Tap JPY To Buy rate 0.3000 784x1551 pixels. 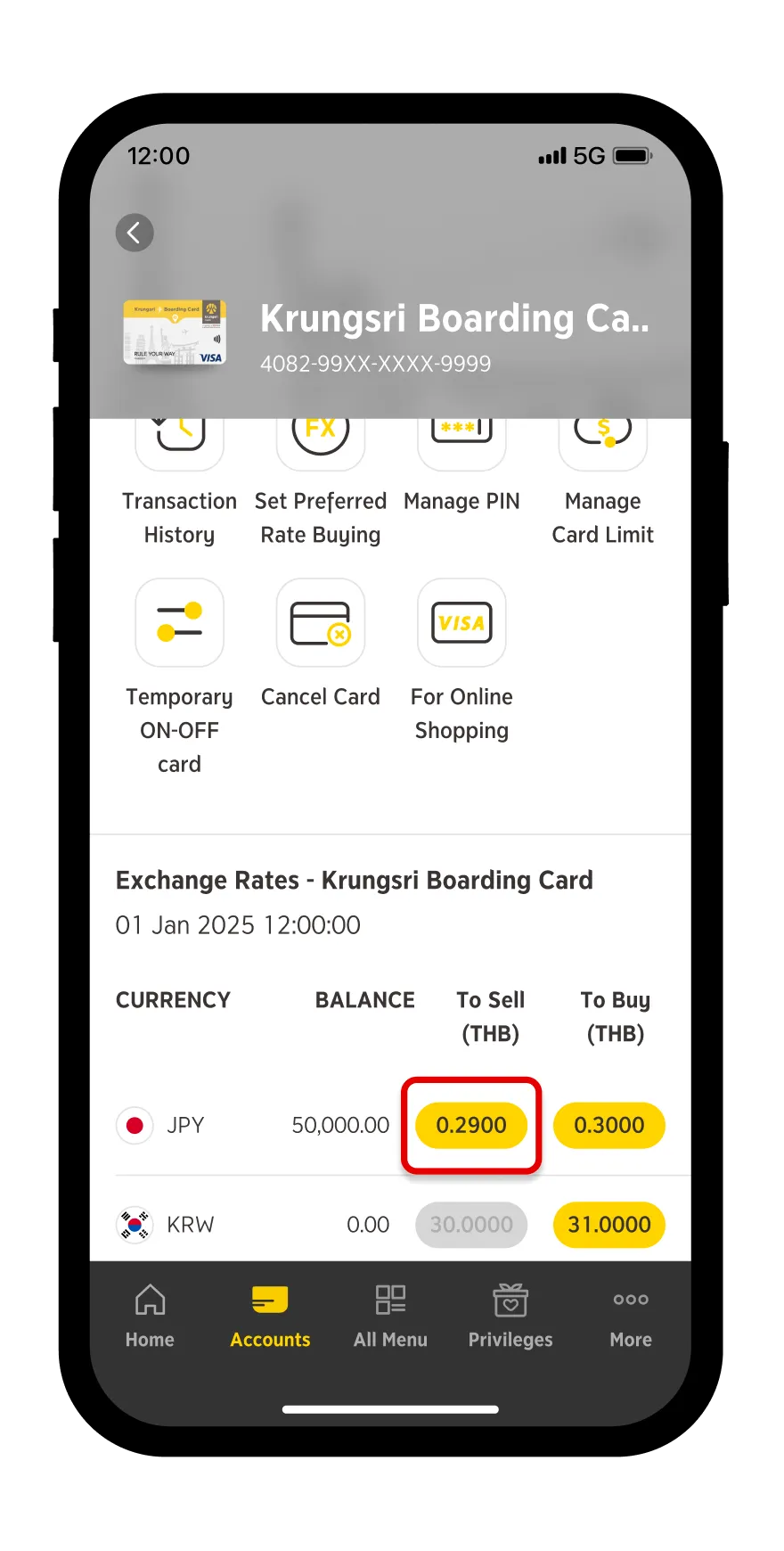point(609,1125)
